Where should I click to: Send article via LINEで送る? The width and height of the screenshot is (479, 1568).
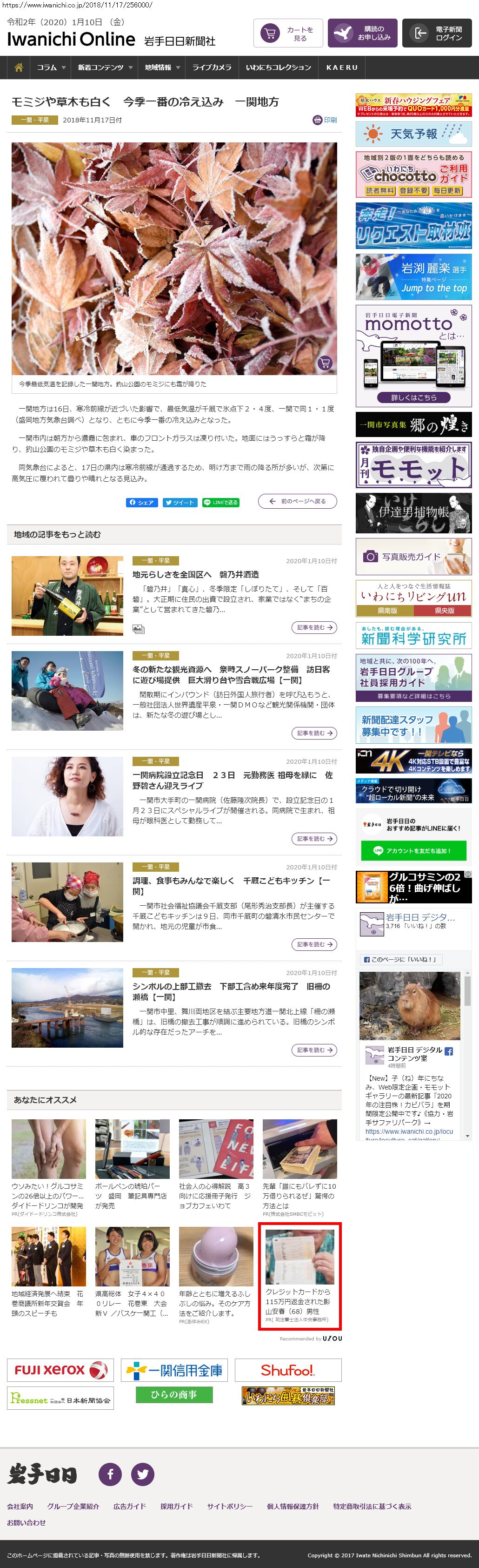220,502
